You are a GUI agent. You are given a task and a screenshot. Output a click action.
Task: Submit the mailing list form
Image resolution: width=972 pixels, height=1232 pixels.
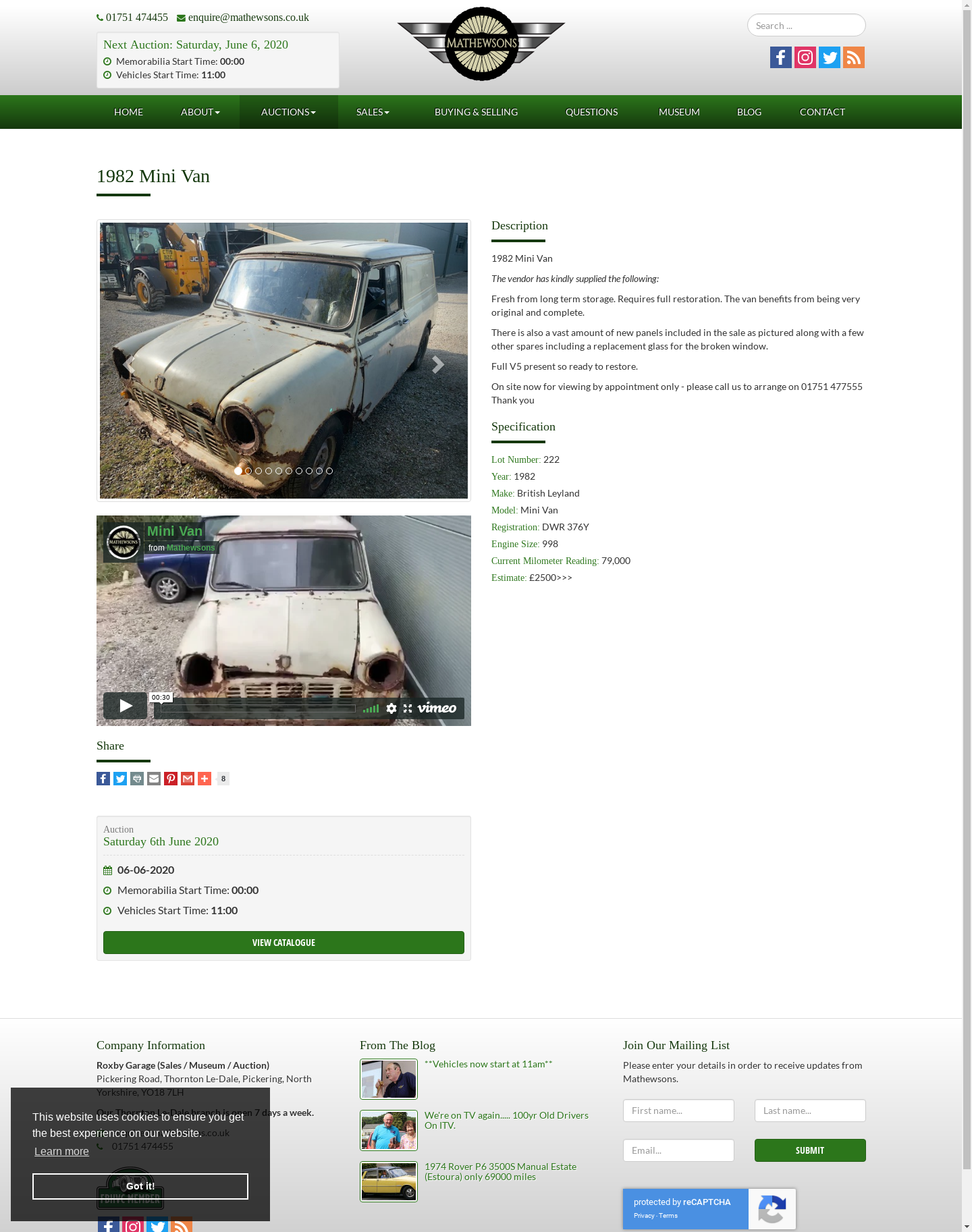810,1150
